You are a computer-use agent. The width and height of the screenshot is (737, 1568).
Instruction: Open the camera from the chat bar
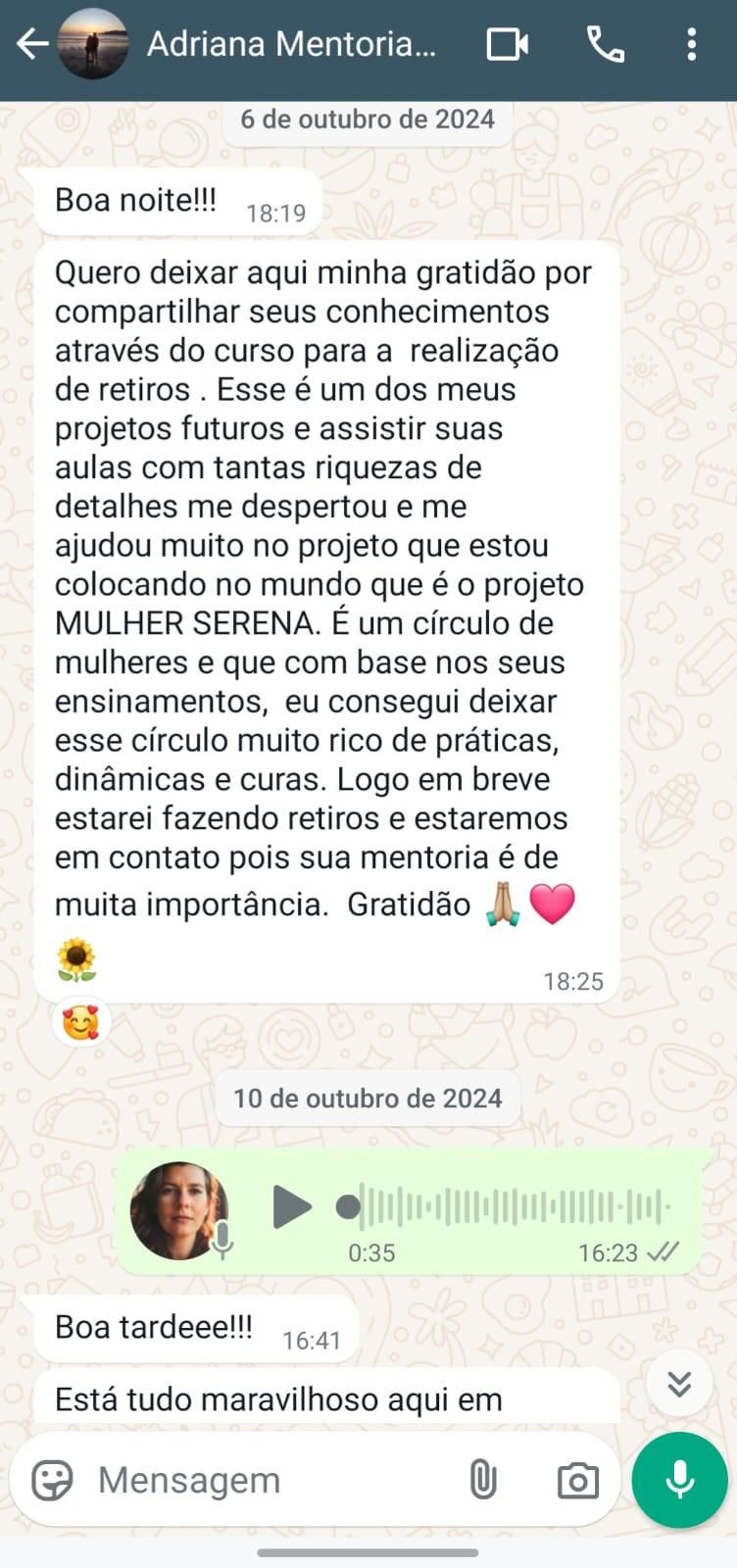click(577, 1480)
